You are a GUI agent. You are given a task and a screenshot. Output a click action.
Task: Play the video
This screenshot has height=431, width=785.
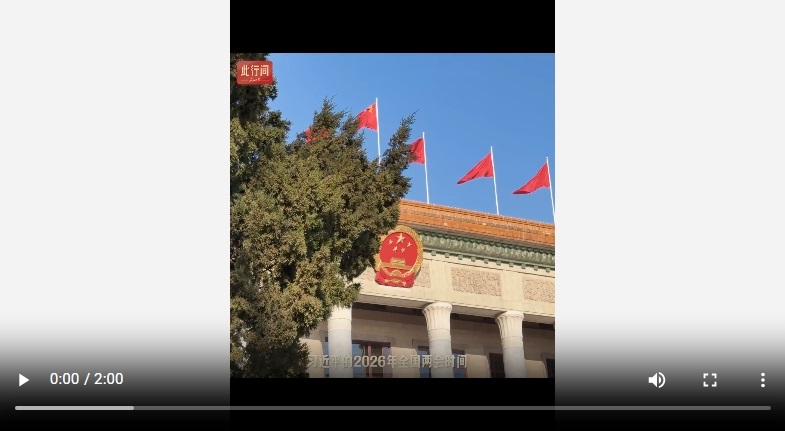click(x=24, y=380)
